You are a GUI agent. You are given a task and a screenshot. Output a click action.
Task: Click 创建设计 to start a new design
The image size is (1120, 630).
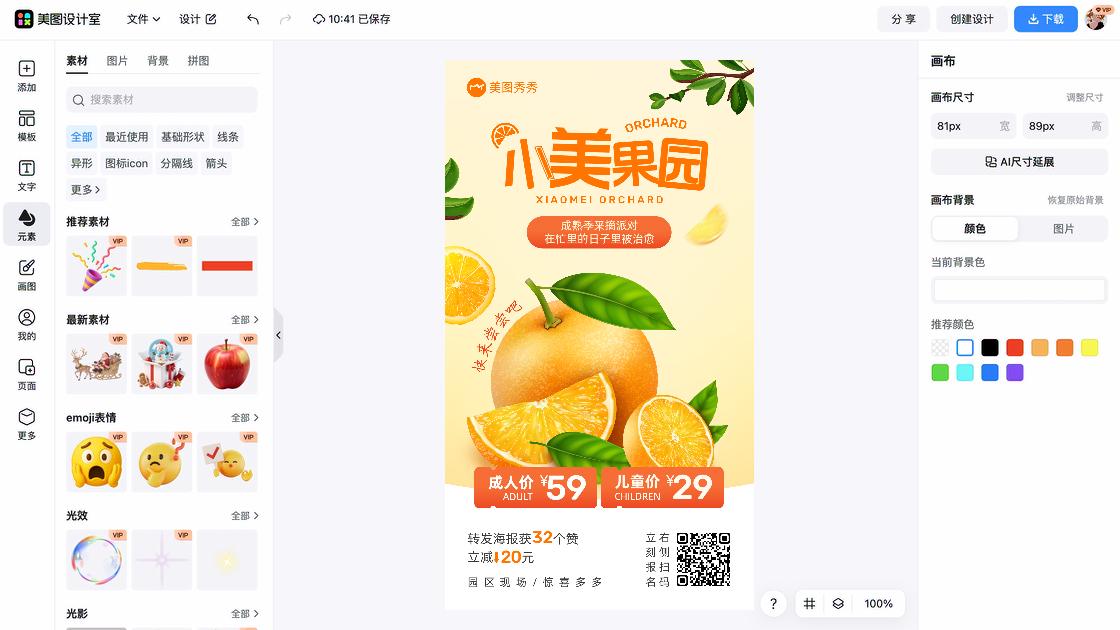[x=971, y=19]
